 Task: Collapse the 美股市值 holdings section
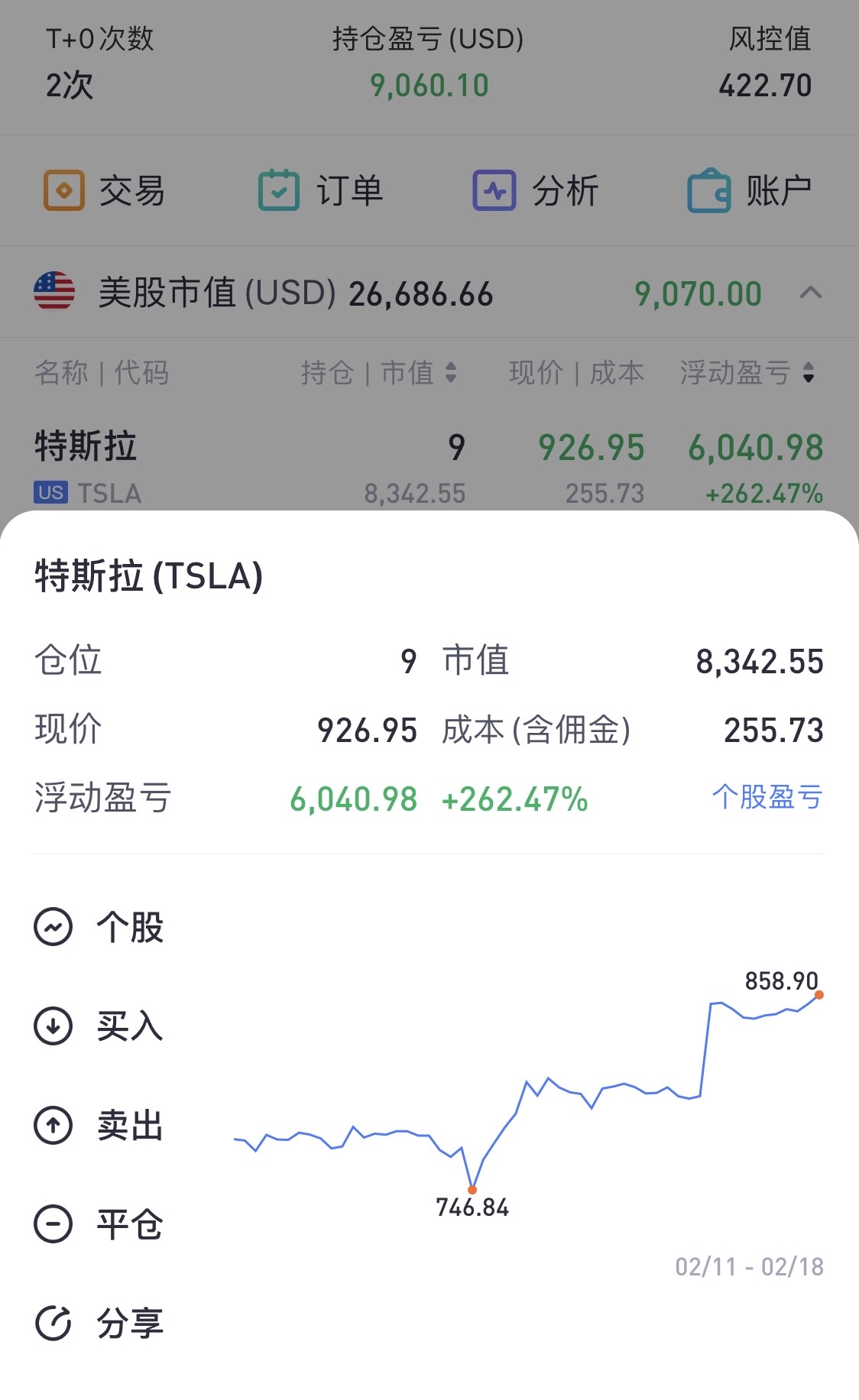pos(811,293)
